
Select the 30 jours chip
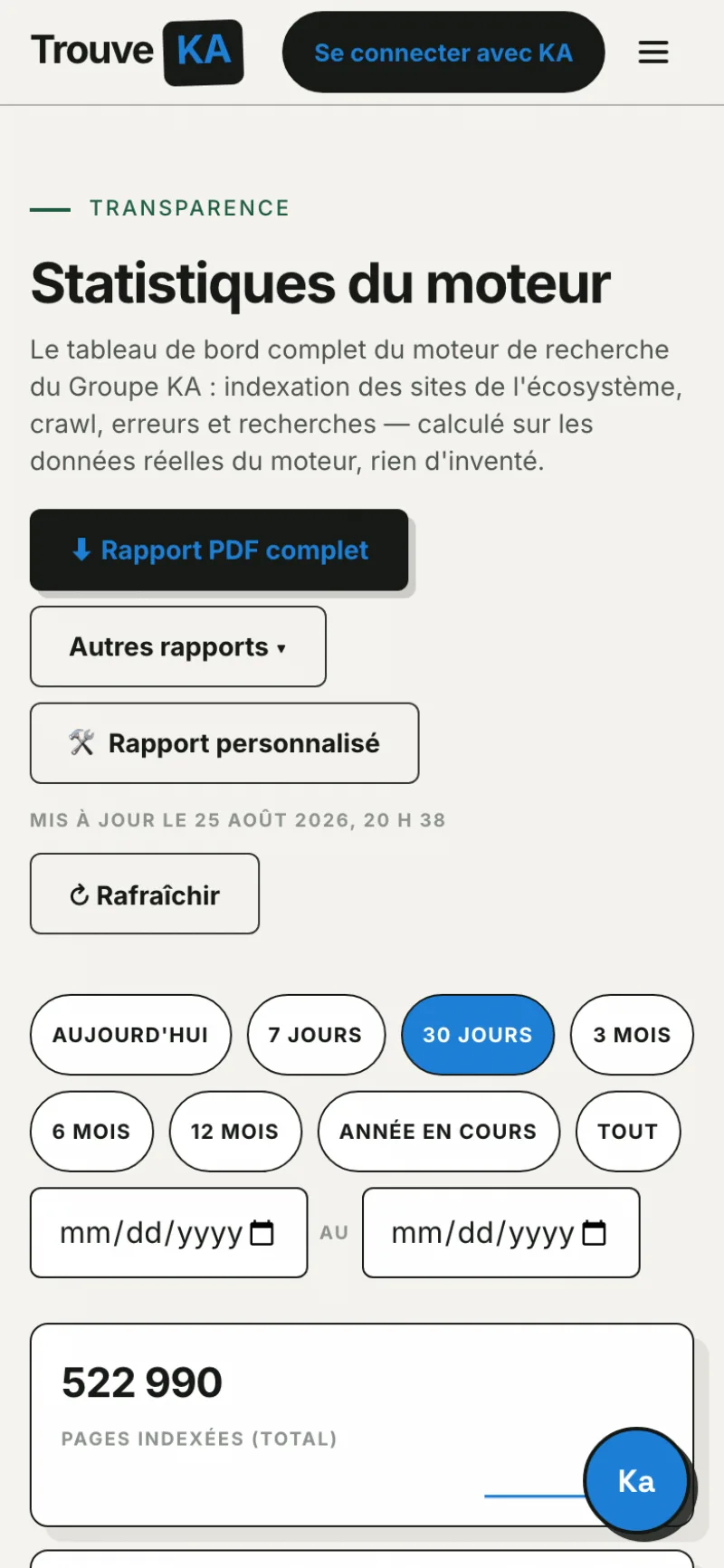tap(478, 1035)
